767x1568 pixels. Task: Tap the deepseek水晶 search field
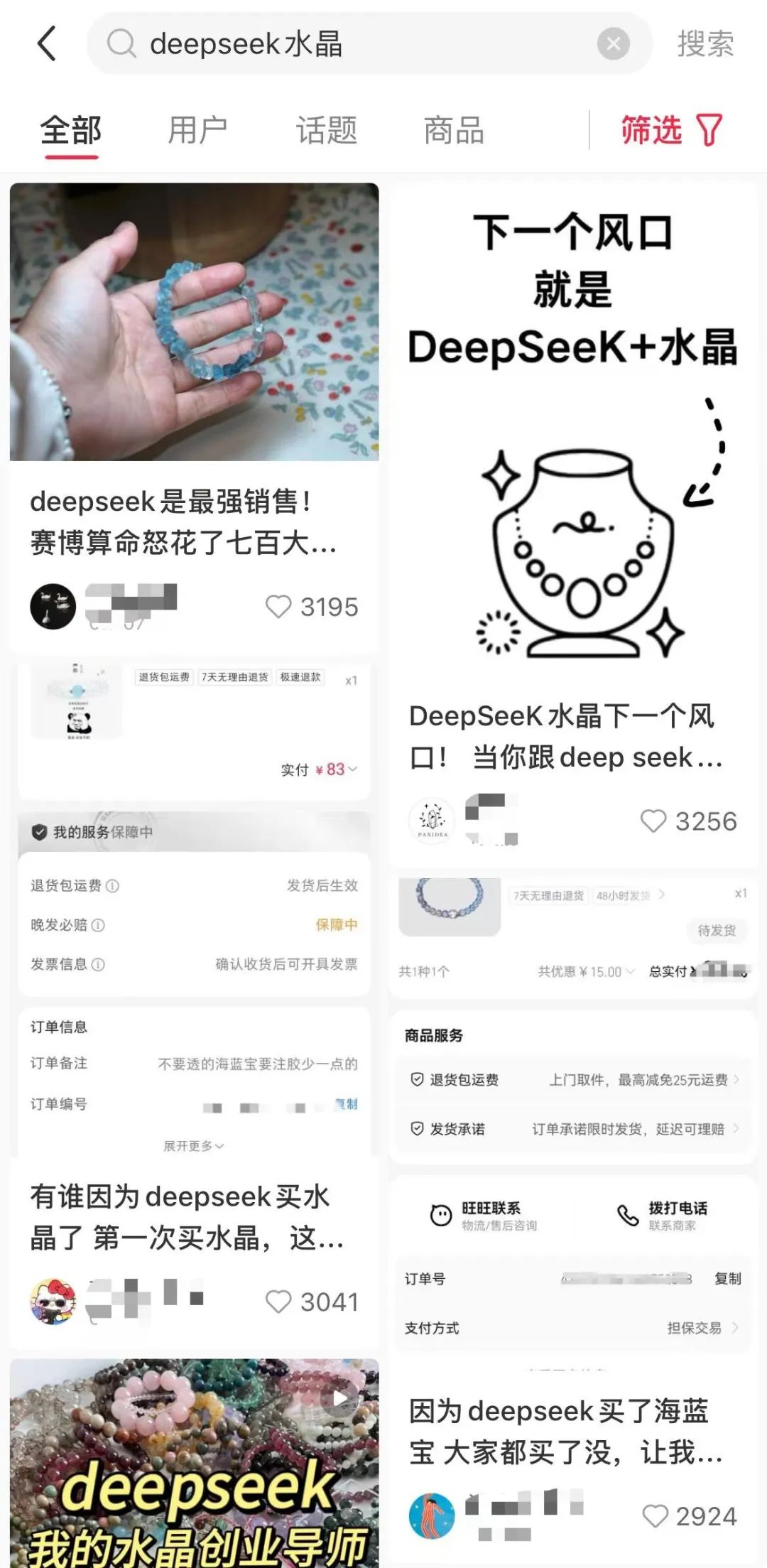(x=355, y=44)
